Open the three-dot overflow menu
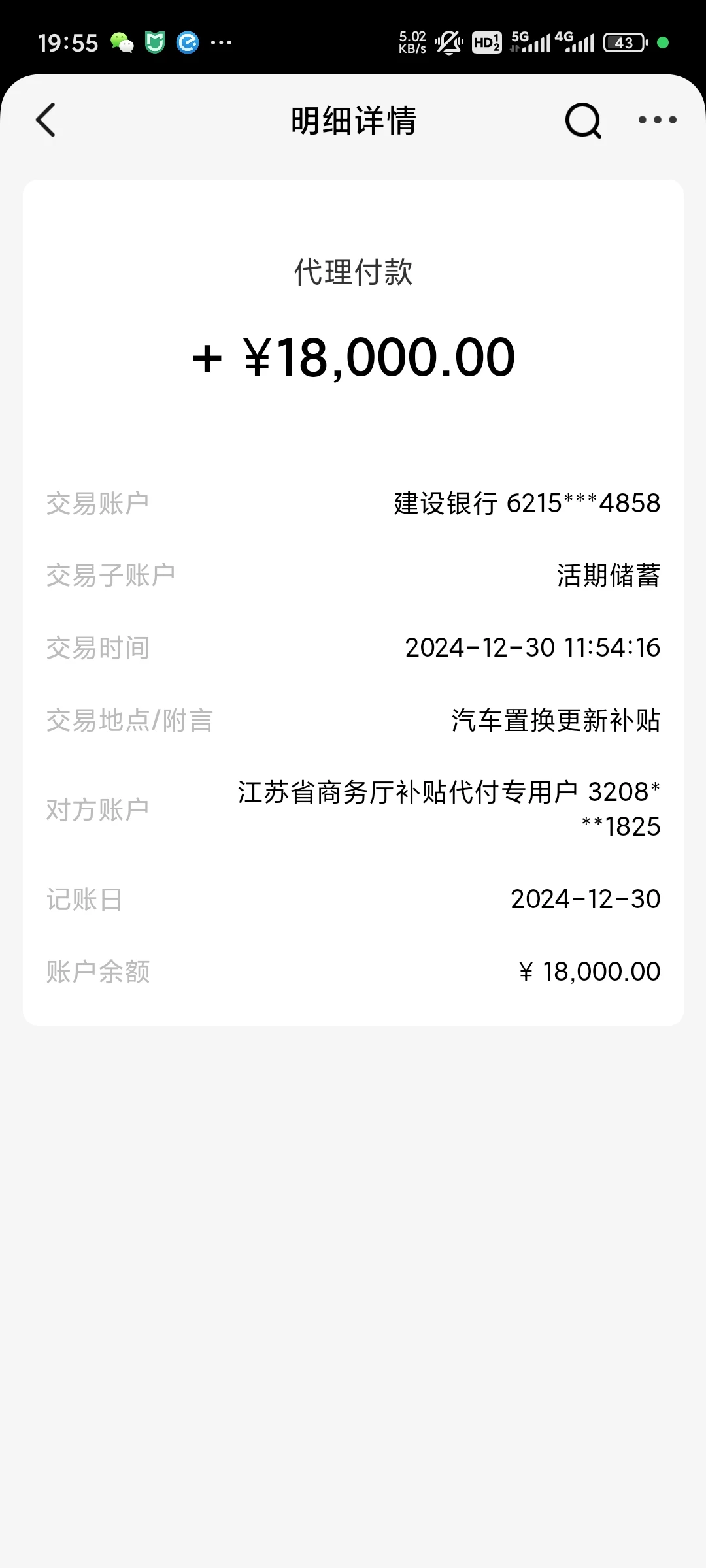The height and width of the screenshot is (1568, 706). tap(658, 120)
